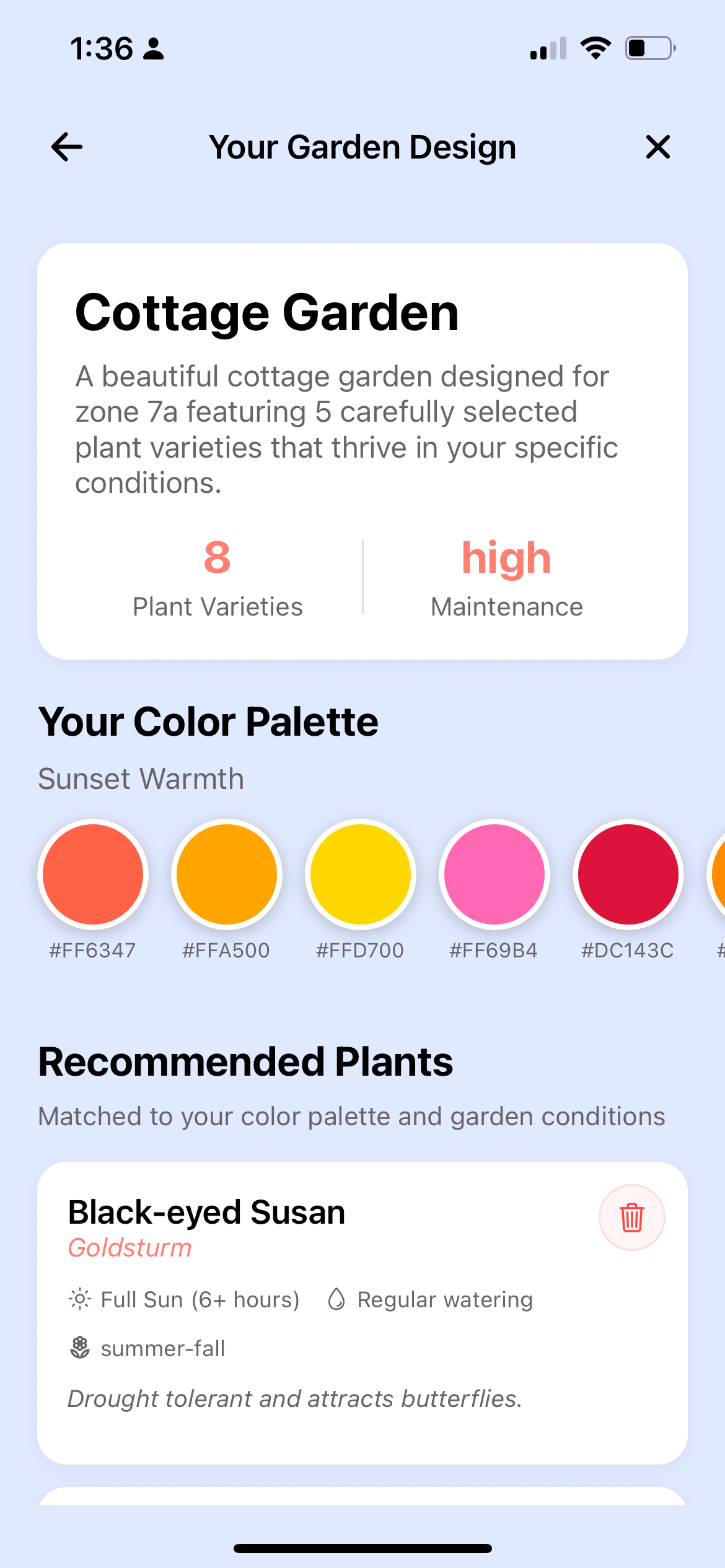Select the #FFA500 orange color swatch
Screen dimensions: 725x1568
[x=227, y=874]
